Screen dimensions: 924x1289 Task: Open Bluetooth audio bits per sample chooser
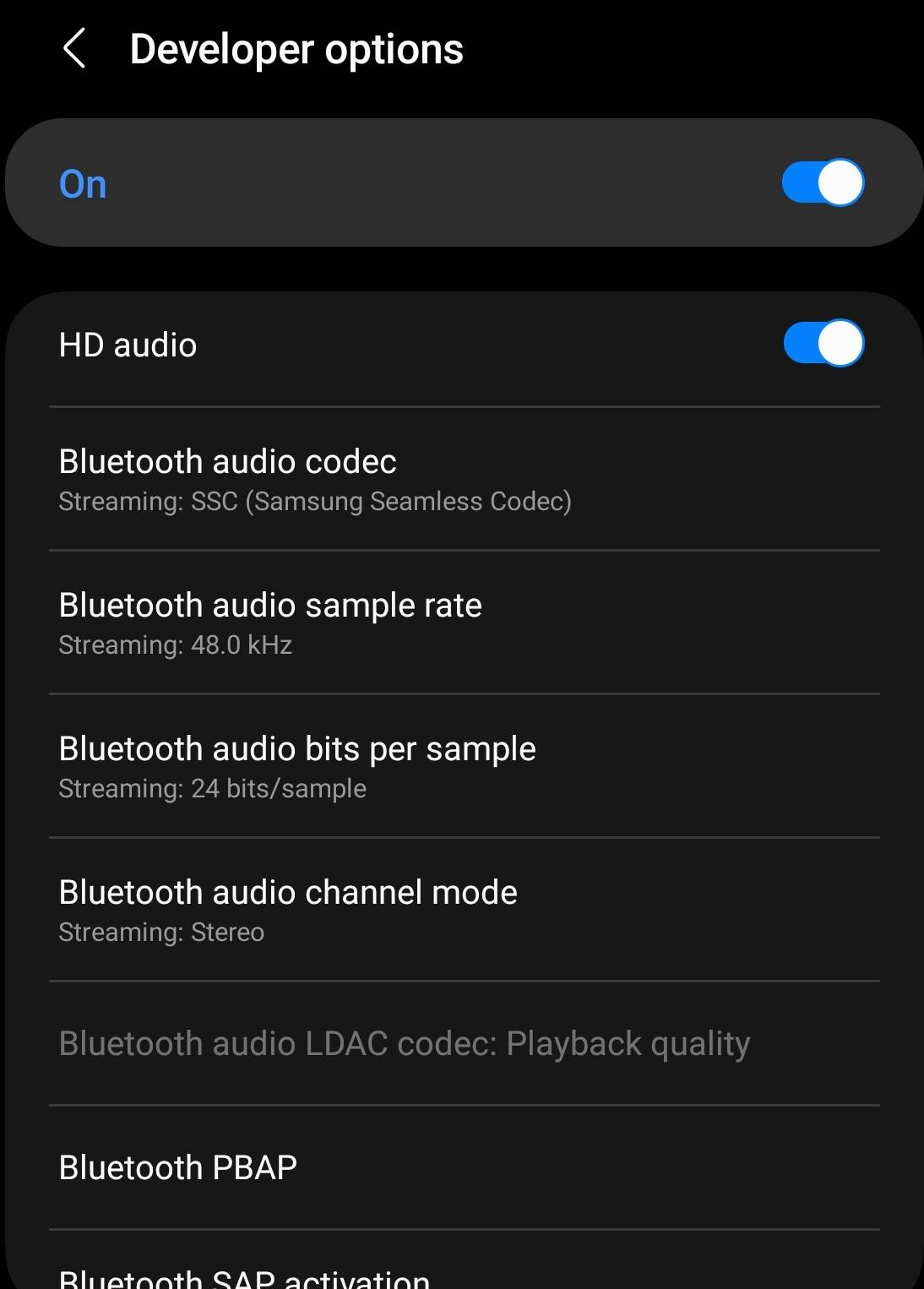tap(338, 764)
